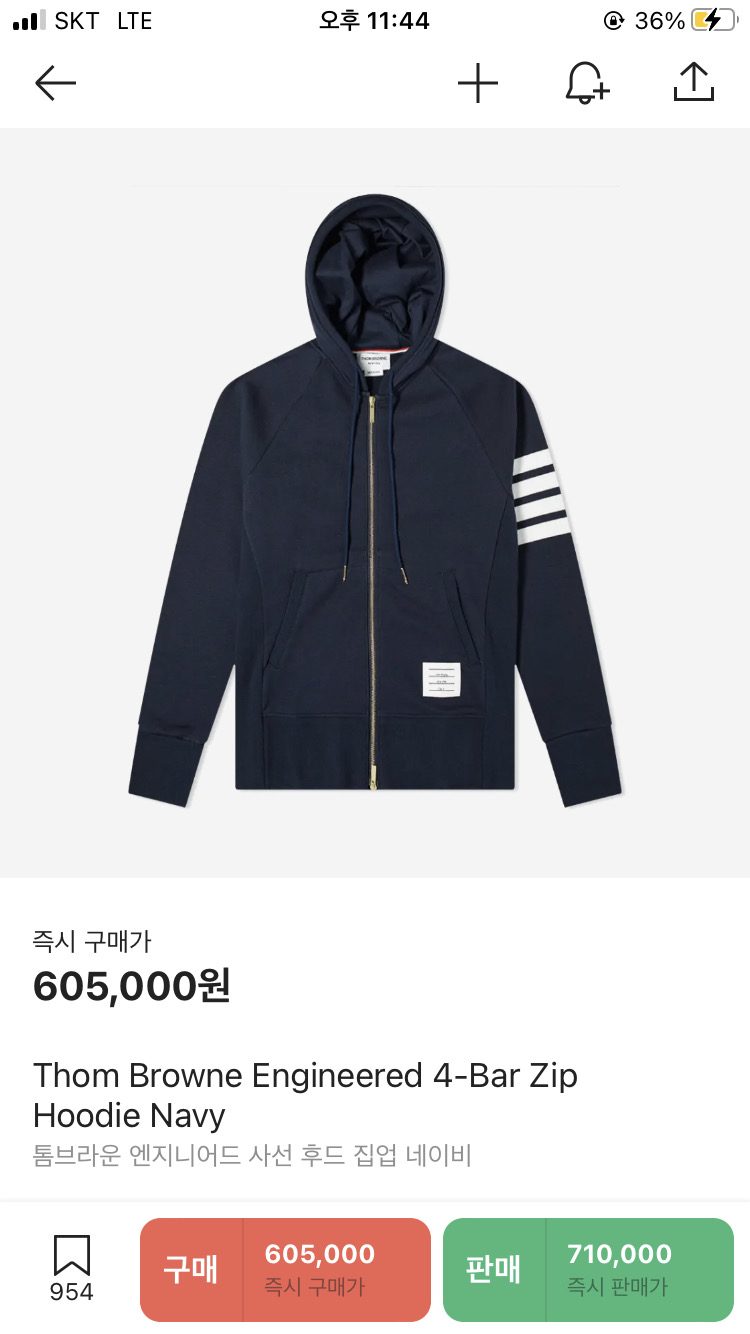750x1334 pixels.
Task: Go back using the arrow icon
Action: (x=55, y=83)
